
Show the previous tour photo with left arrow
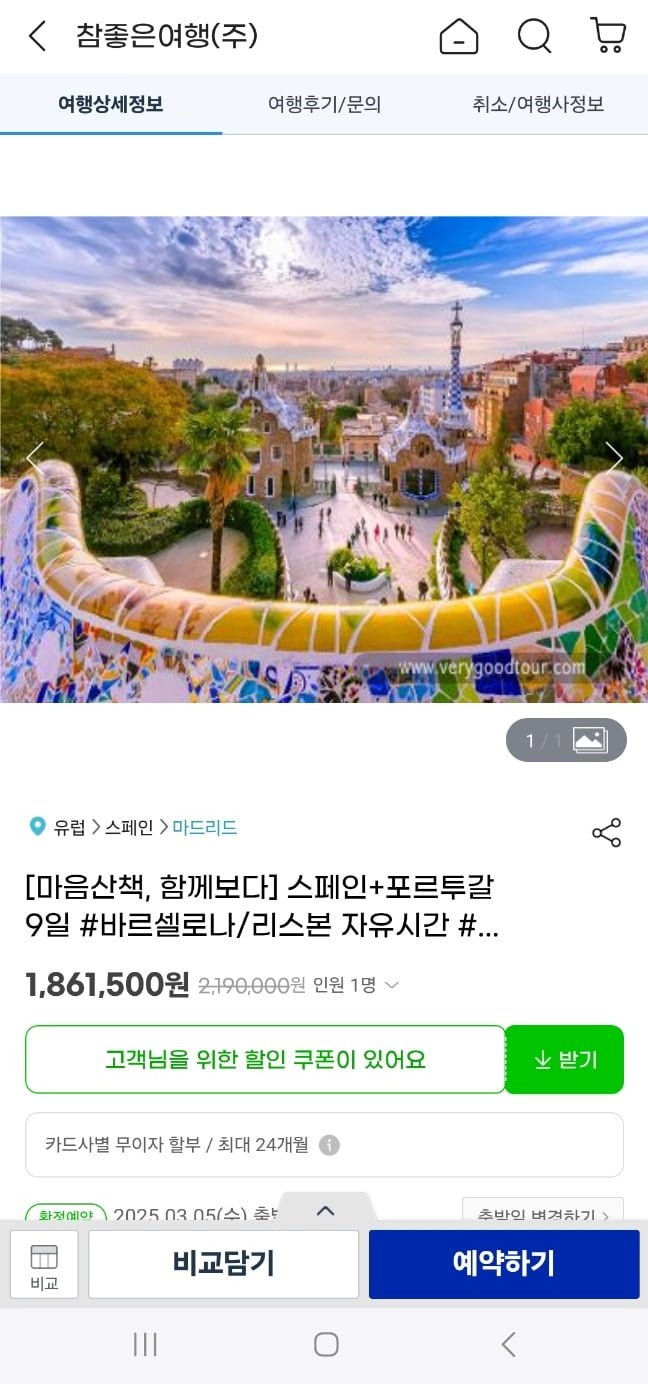coord(35,458)
